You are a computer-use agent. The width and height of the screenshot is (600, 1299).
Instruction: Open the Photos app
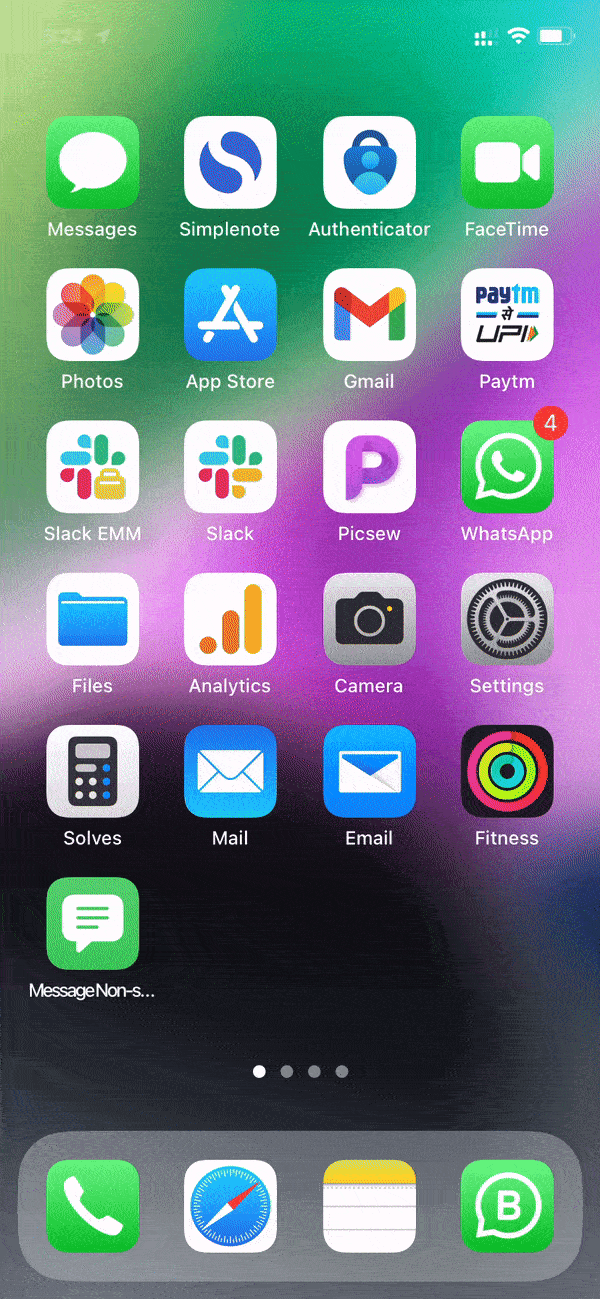93,314
